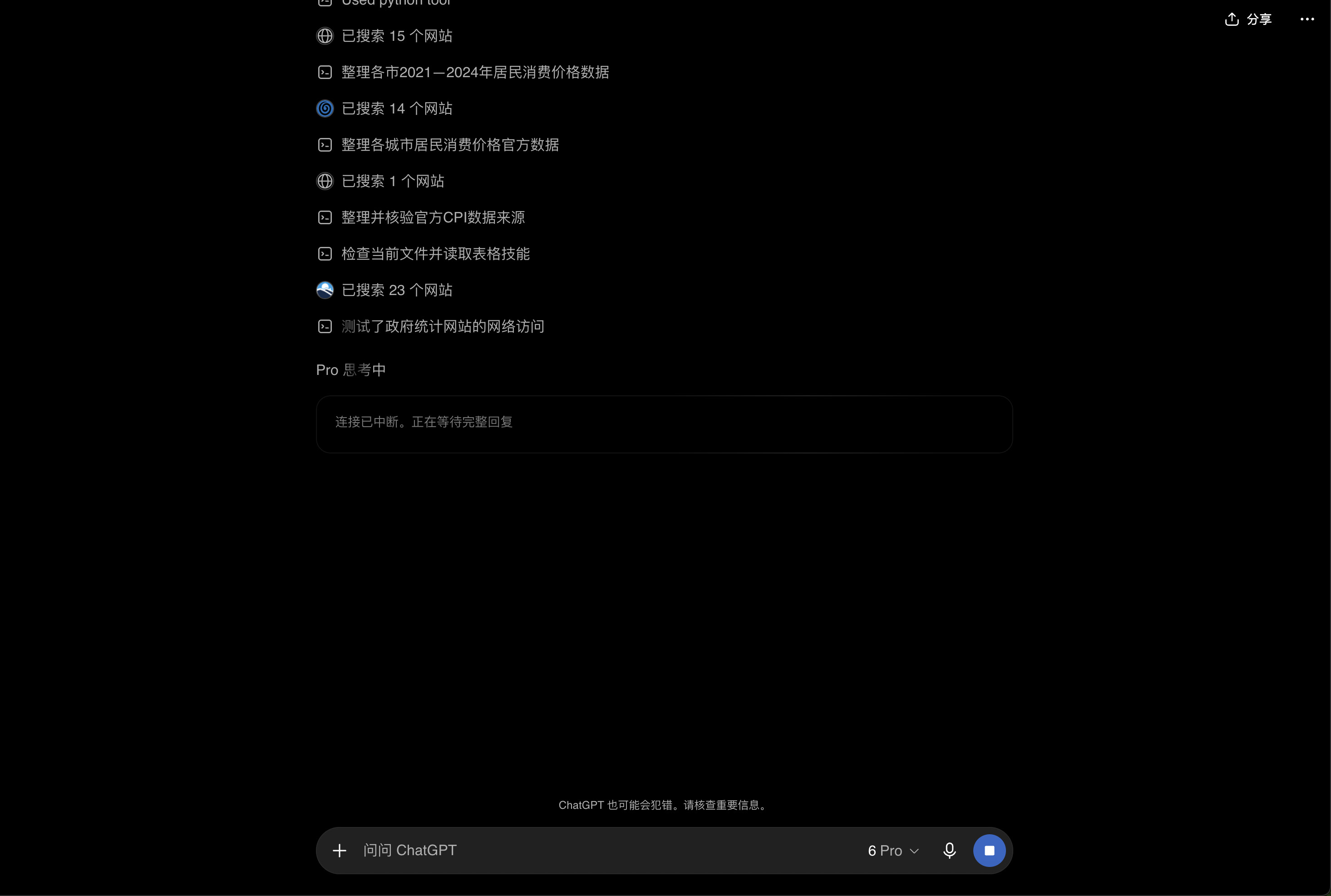Stop the response with the blue stop button
Image resolution: width=1331 pixels, height=896 pixels.
click(x=989, y=850)
